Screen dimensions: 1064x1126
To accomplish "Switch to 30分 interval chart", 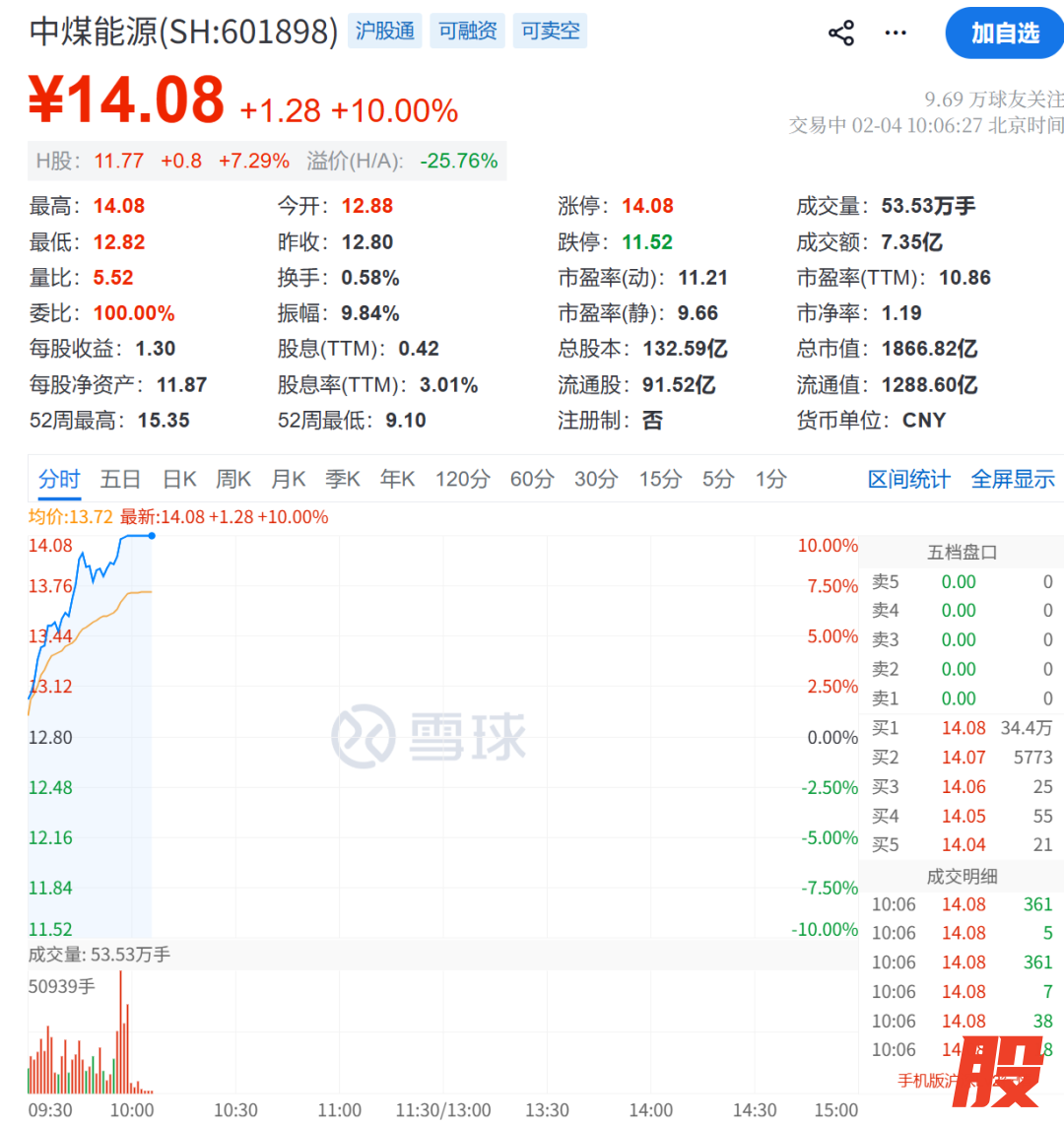I will pos(596,480).
